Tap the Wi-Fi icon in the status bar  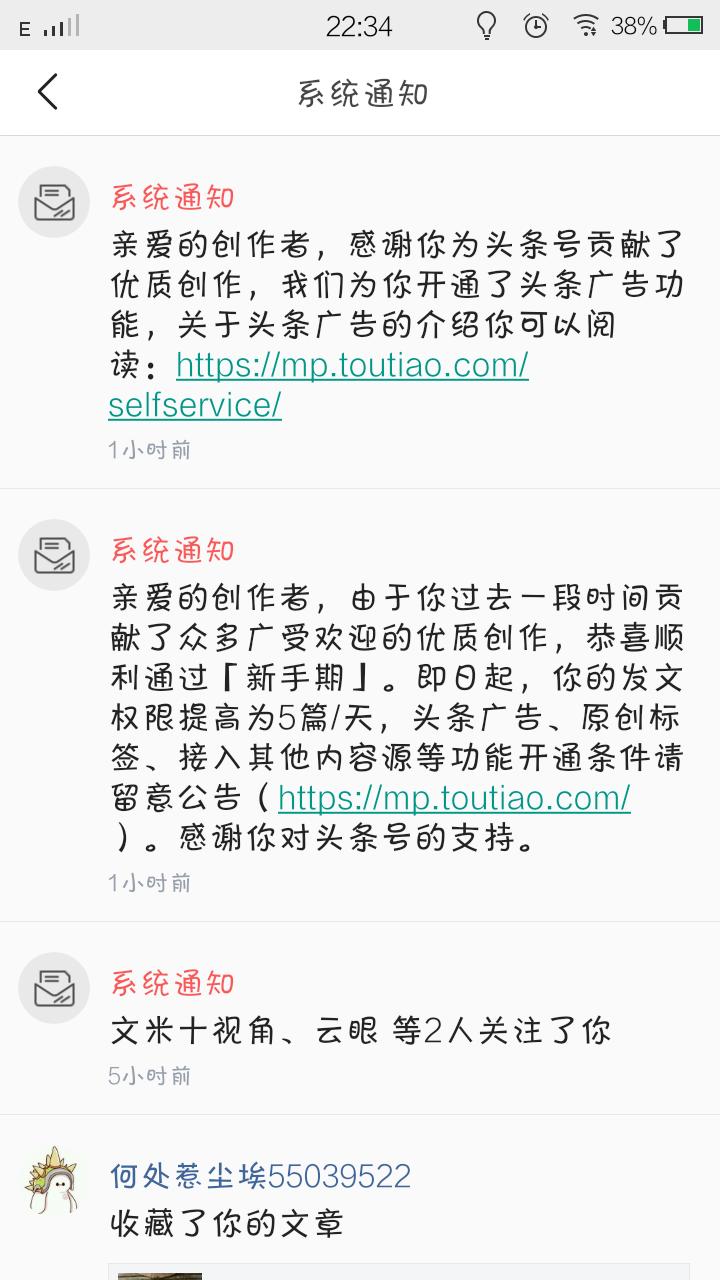point(588,25)
